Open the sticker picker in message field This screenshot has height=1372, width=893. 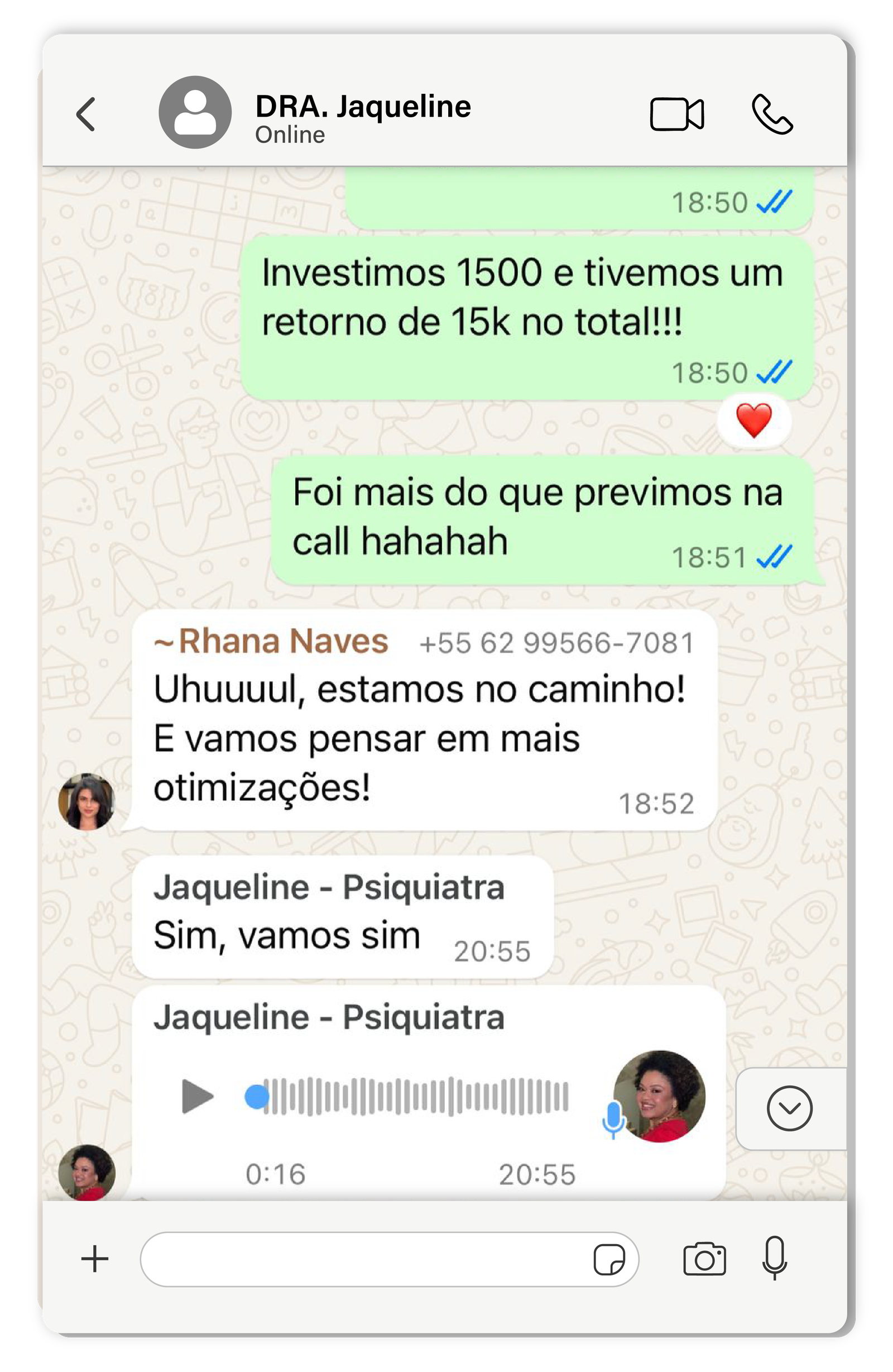click(609, 1260)
